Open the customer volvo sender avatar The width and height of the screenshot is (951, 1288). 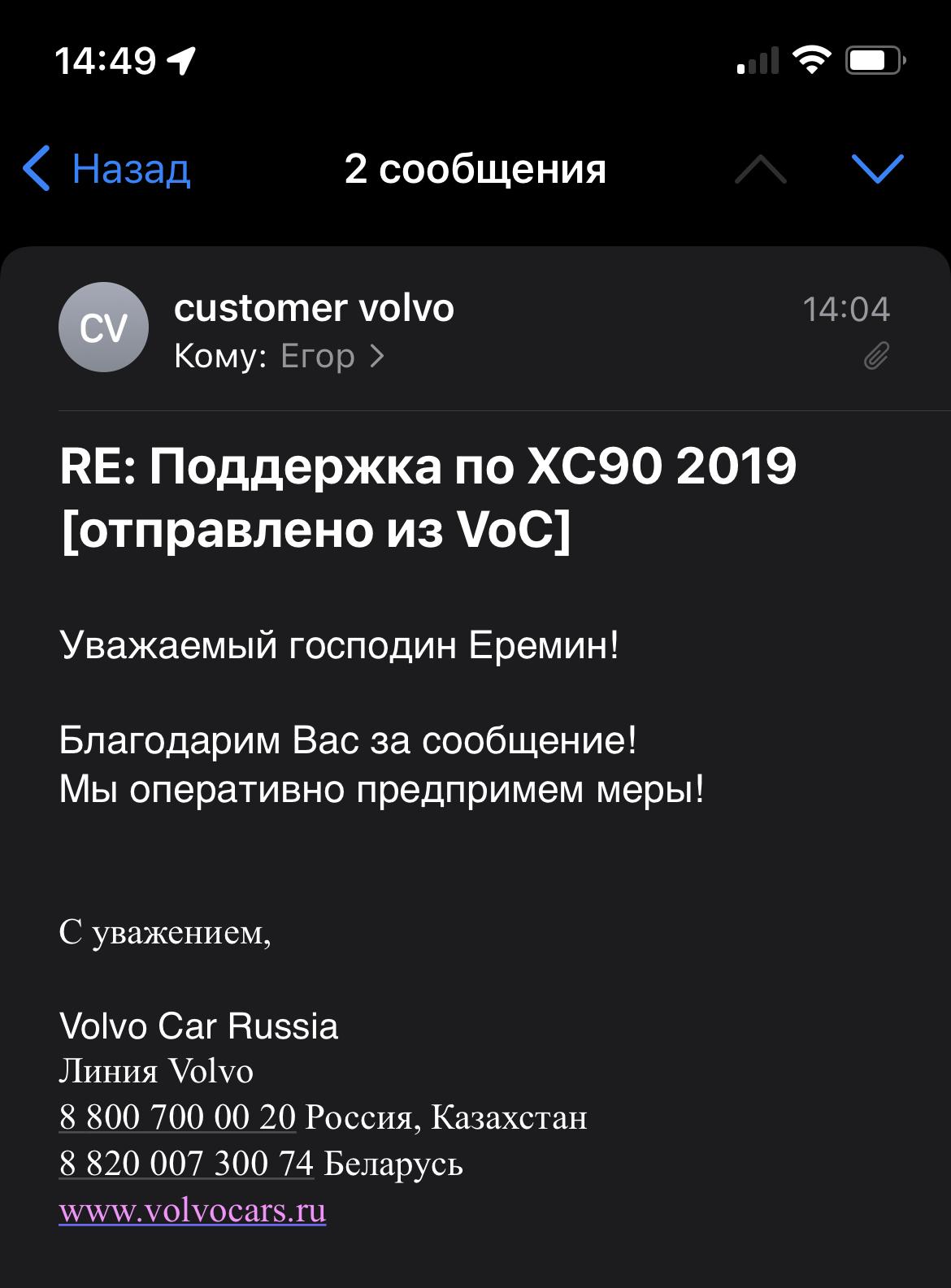[103, 327]
